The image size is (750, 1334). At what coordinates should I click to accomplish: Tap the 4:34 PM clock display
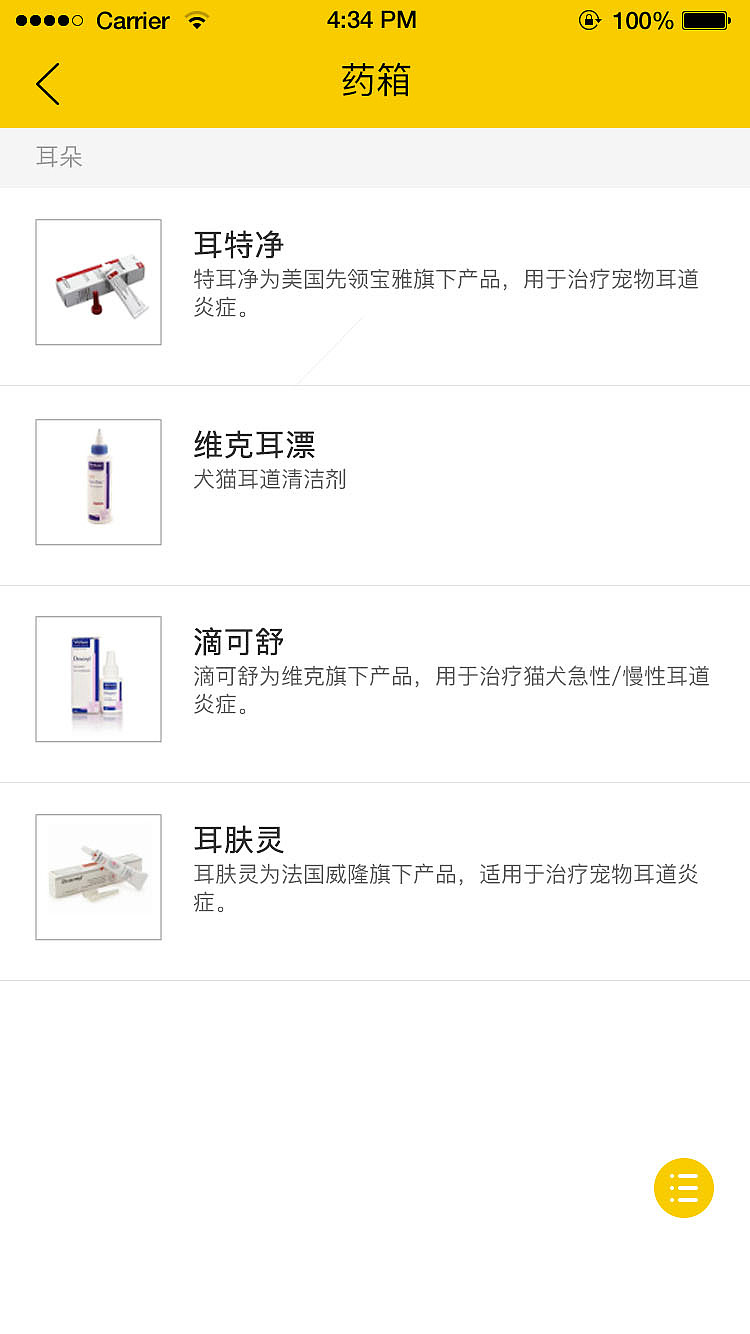[372, 20]
